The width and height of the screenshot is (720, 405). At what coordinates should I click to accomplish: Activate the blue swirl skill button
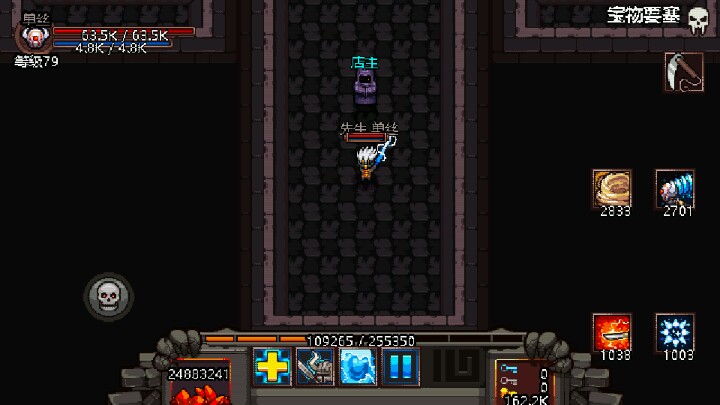click(x=357, y=367)
